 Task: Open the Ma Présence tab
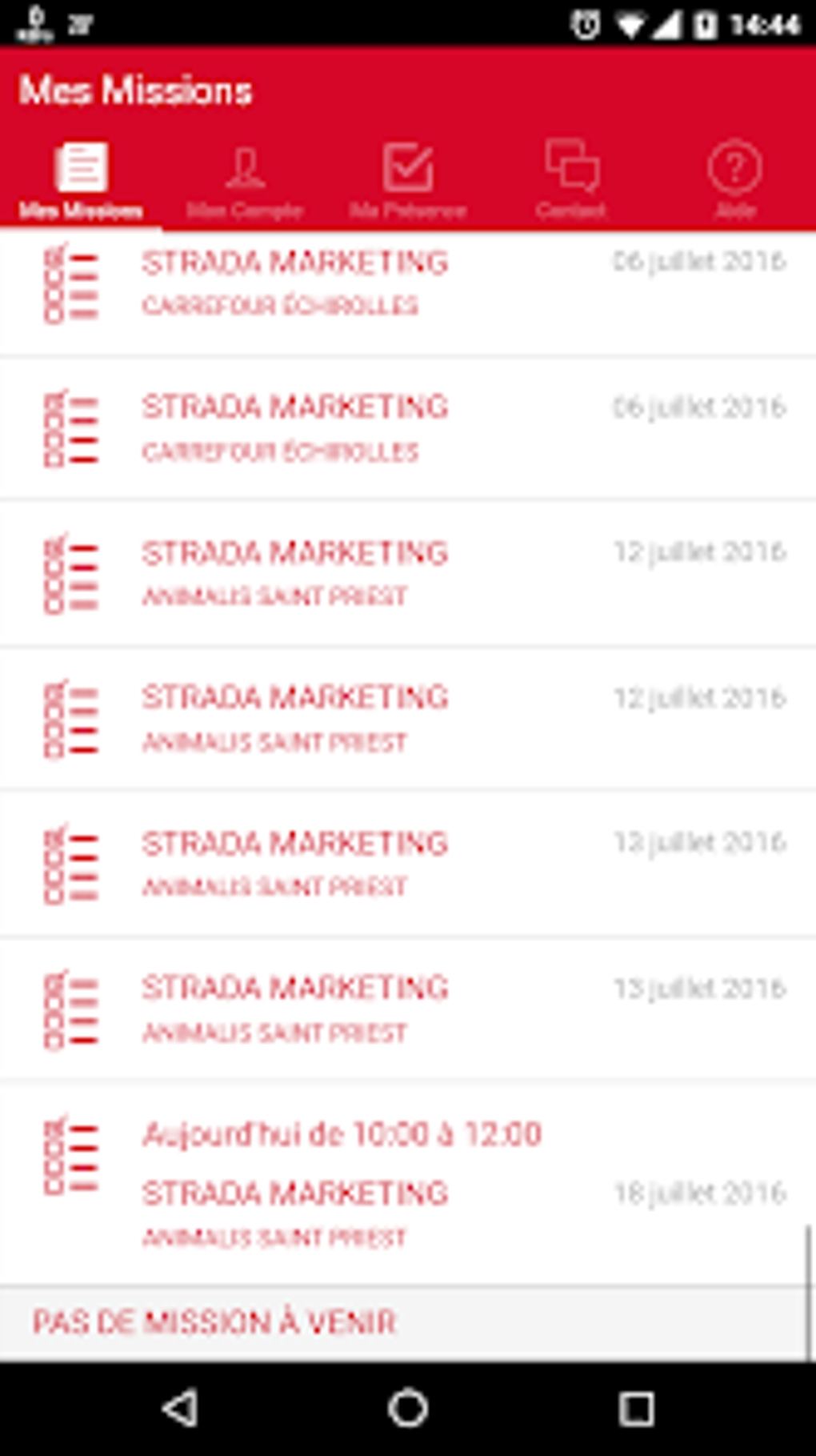pos(408,181)
